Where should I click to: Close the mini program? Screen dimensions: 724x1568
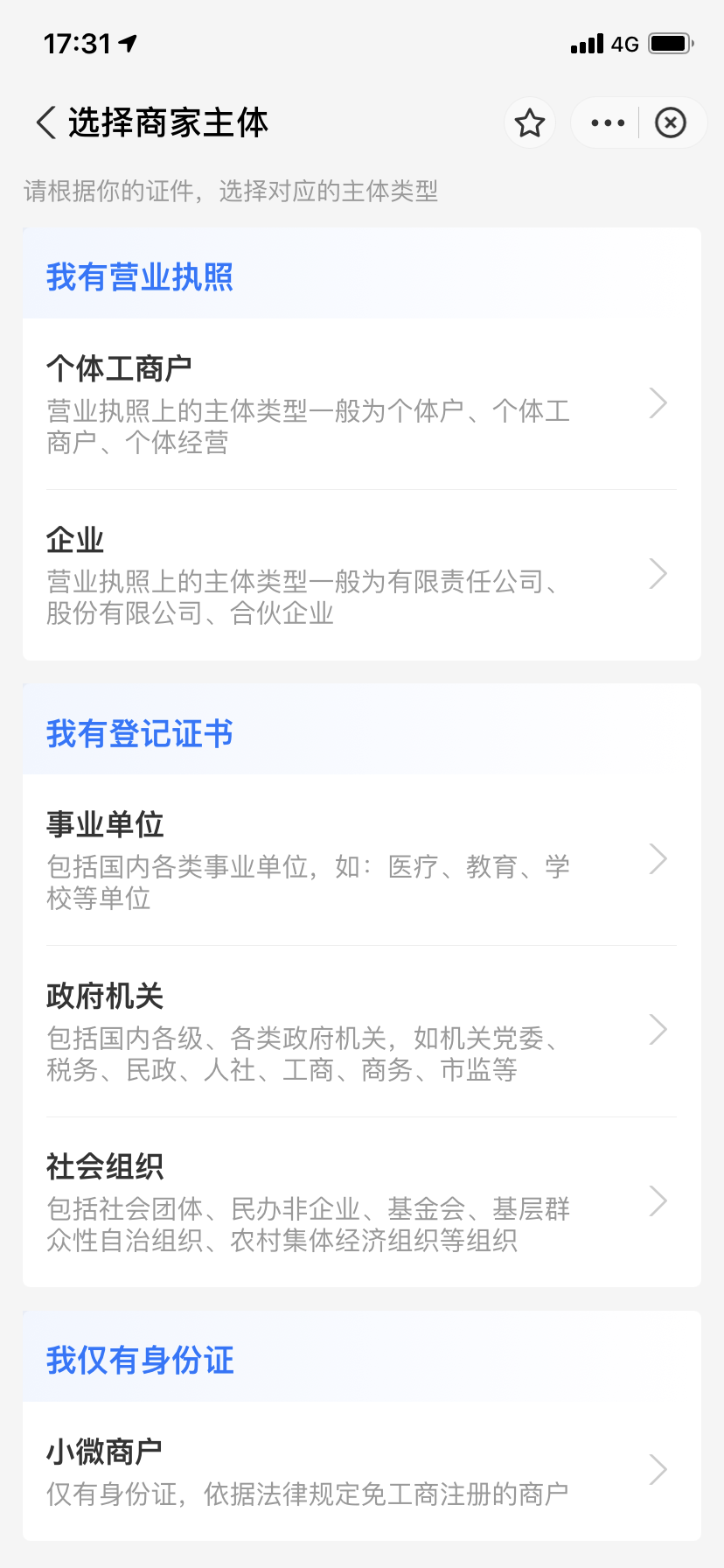click(671, 123)
